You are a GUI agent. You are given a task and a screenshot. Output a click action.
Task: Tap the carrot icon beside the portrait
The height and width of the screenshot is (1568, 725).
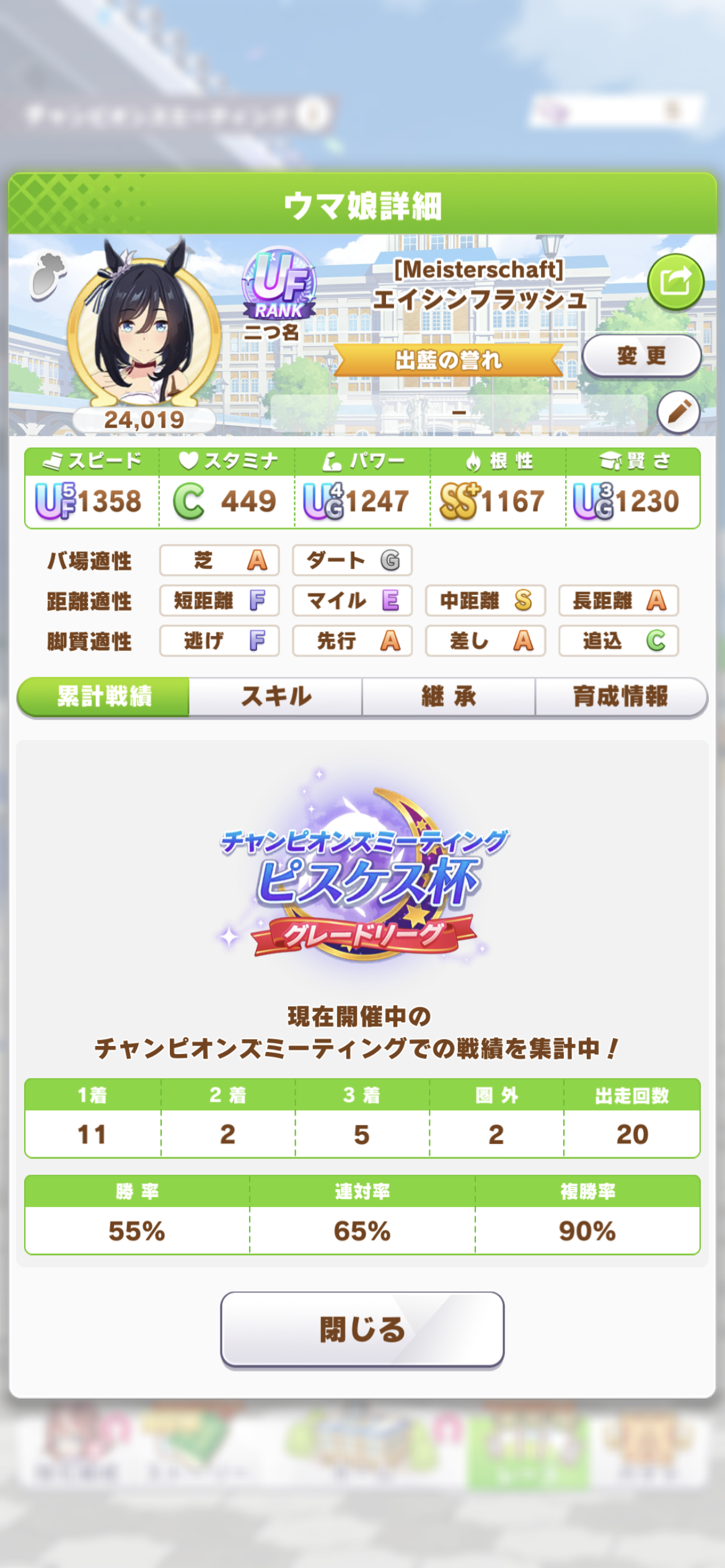pyautogui.click(x=48, y=276)
